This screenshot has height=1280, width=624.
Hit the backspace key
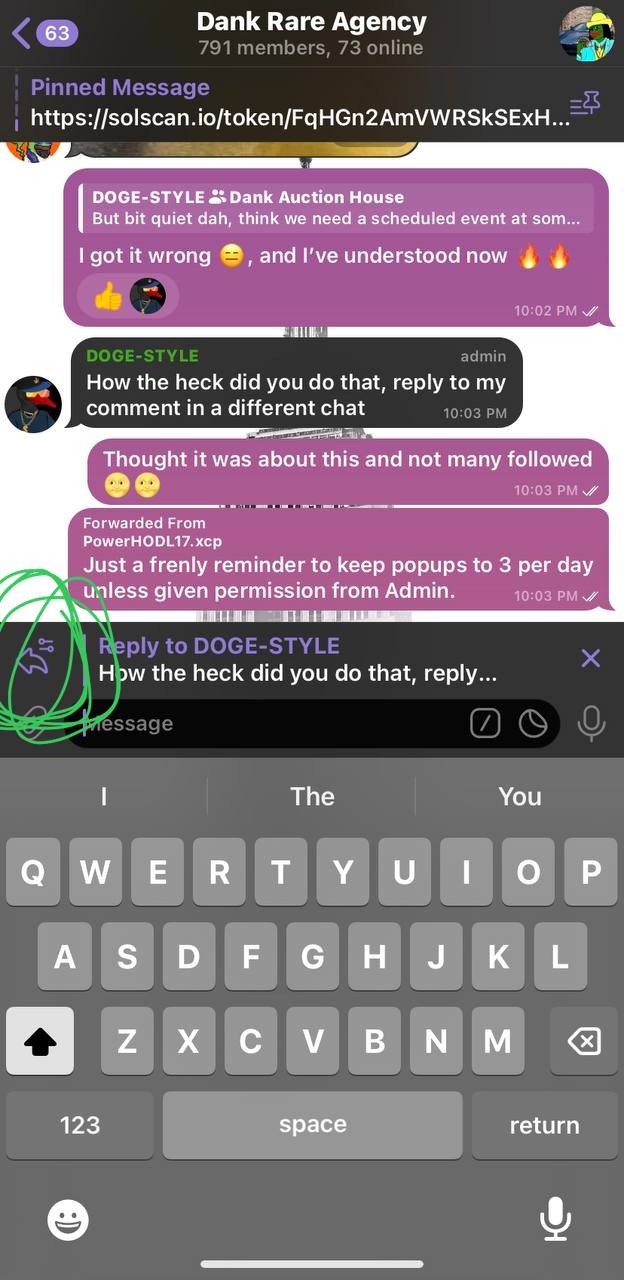click(x=584, y=1041)
